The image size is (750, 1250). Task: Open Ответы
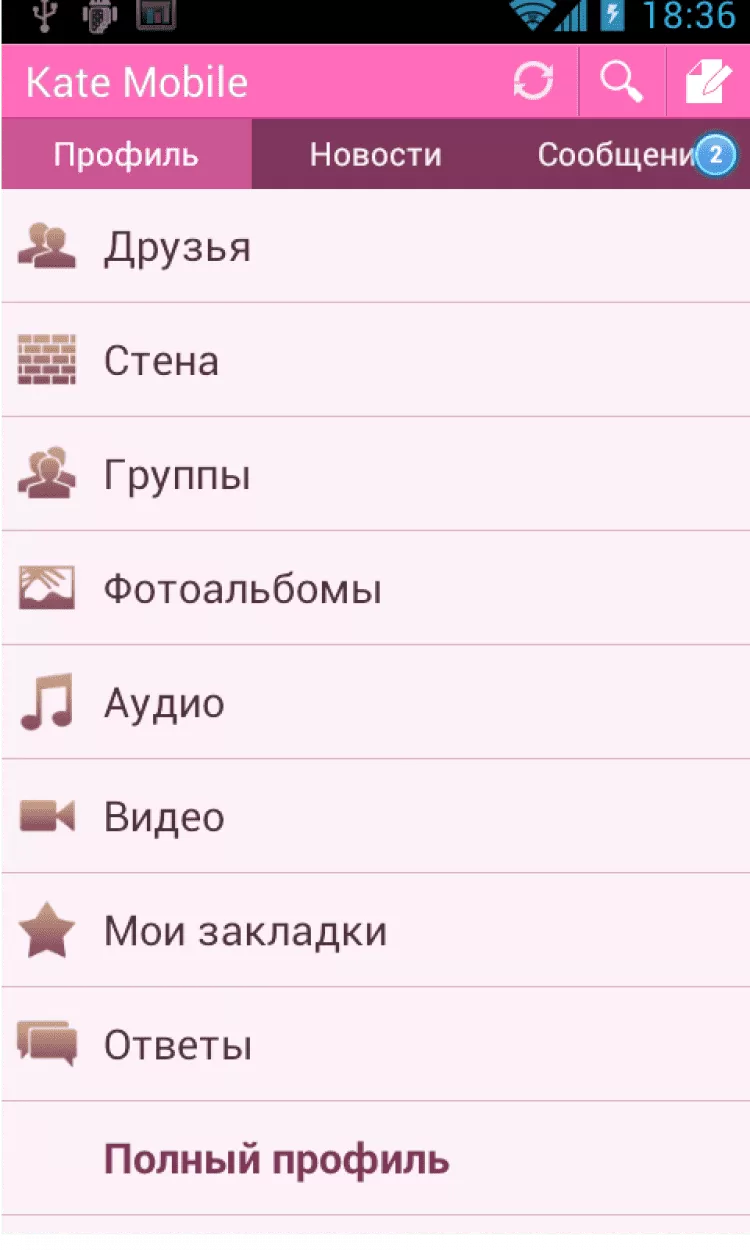tap(375, 1045)
